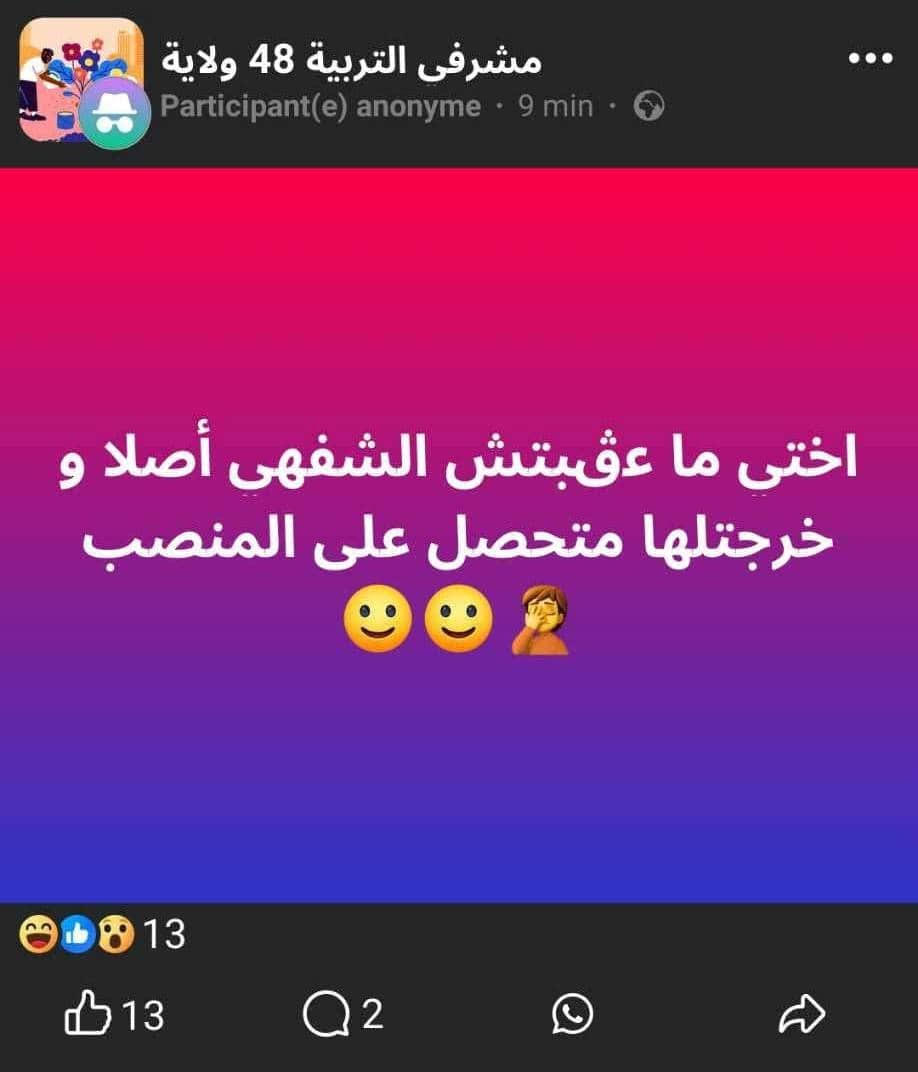918x1072 pixels.
Task: Like this post with thumbs up
Action: click(x=113, y=1015)
